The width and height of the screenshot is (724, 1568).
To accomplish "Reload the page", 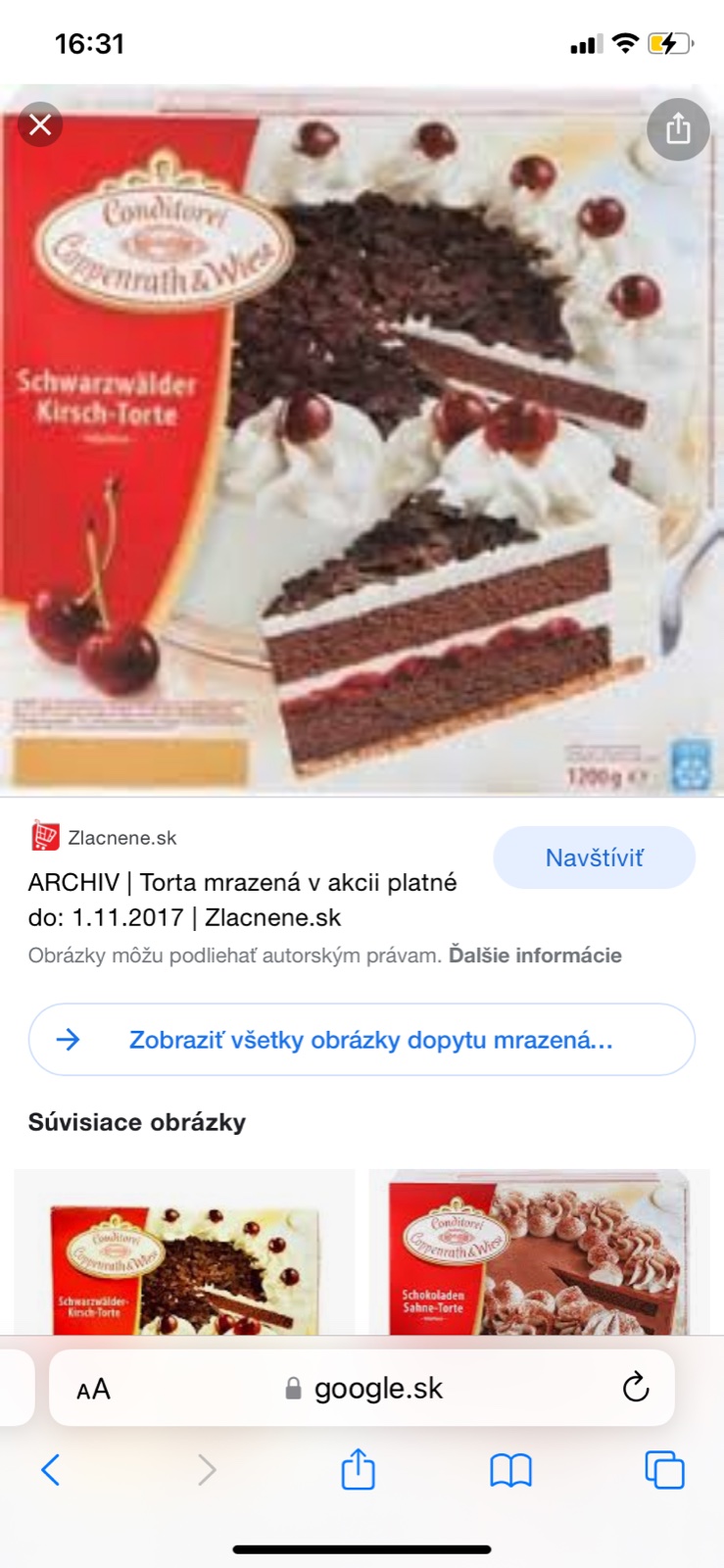I will [x=636, y=1388].
